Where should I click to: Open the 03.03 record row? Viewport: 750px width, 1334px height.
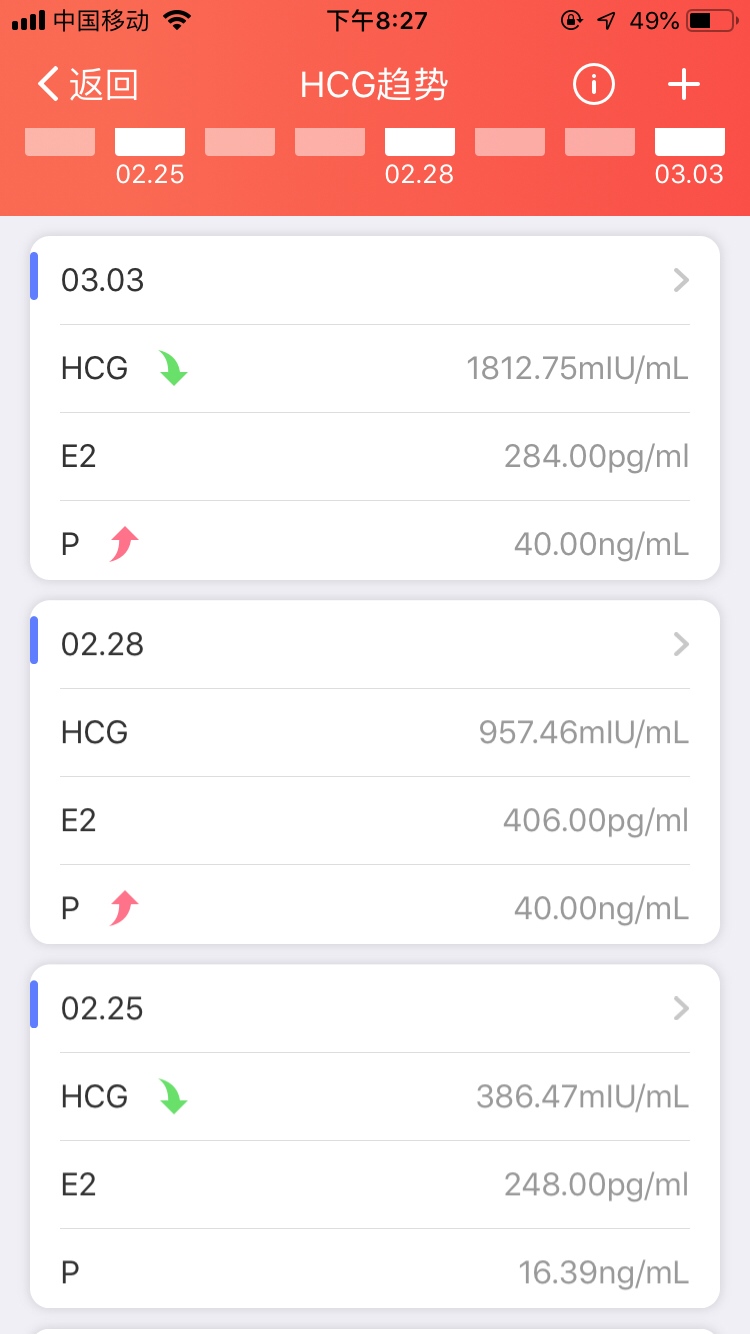pyautogui.click(x=375, y=280)
